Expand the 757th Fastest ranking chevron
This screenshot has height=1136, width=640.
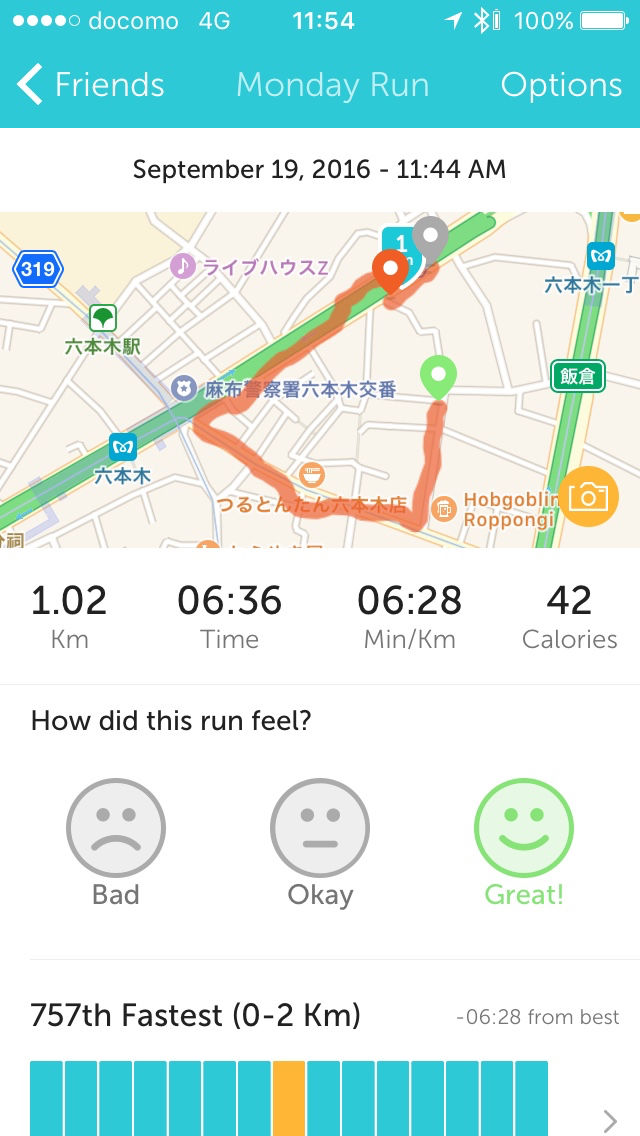(x=610, y=1120)
